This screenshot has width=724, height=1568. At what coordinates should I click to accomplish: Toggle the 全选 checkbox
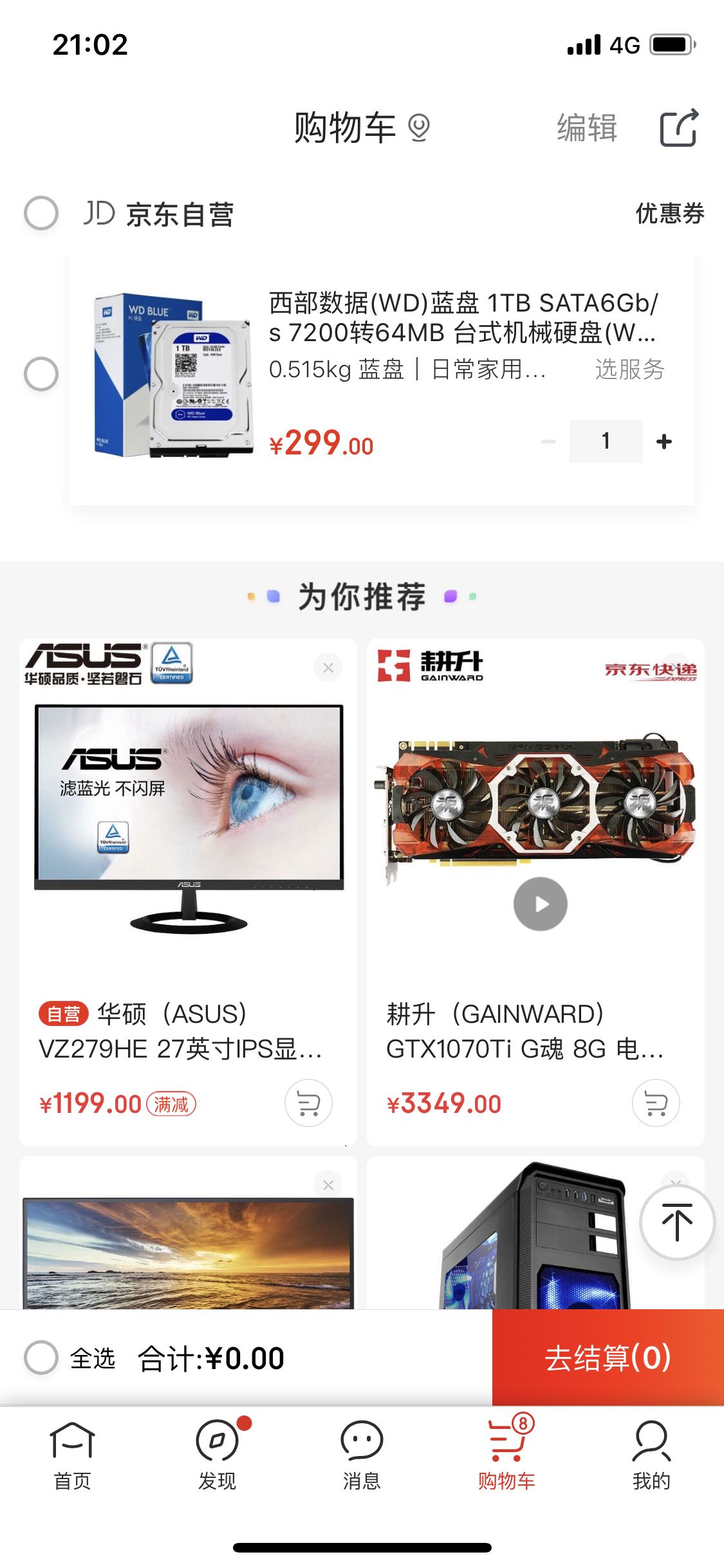click(41, 1358)
